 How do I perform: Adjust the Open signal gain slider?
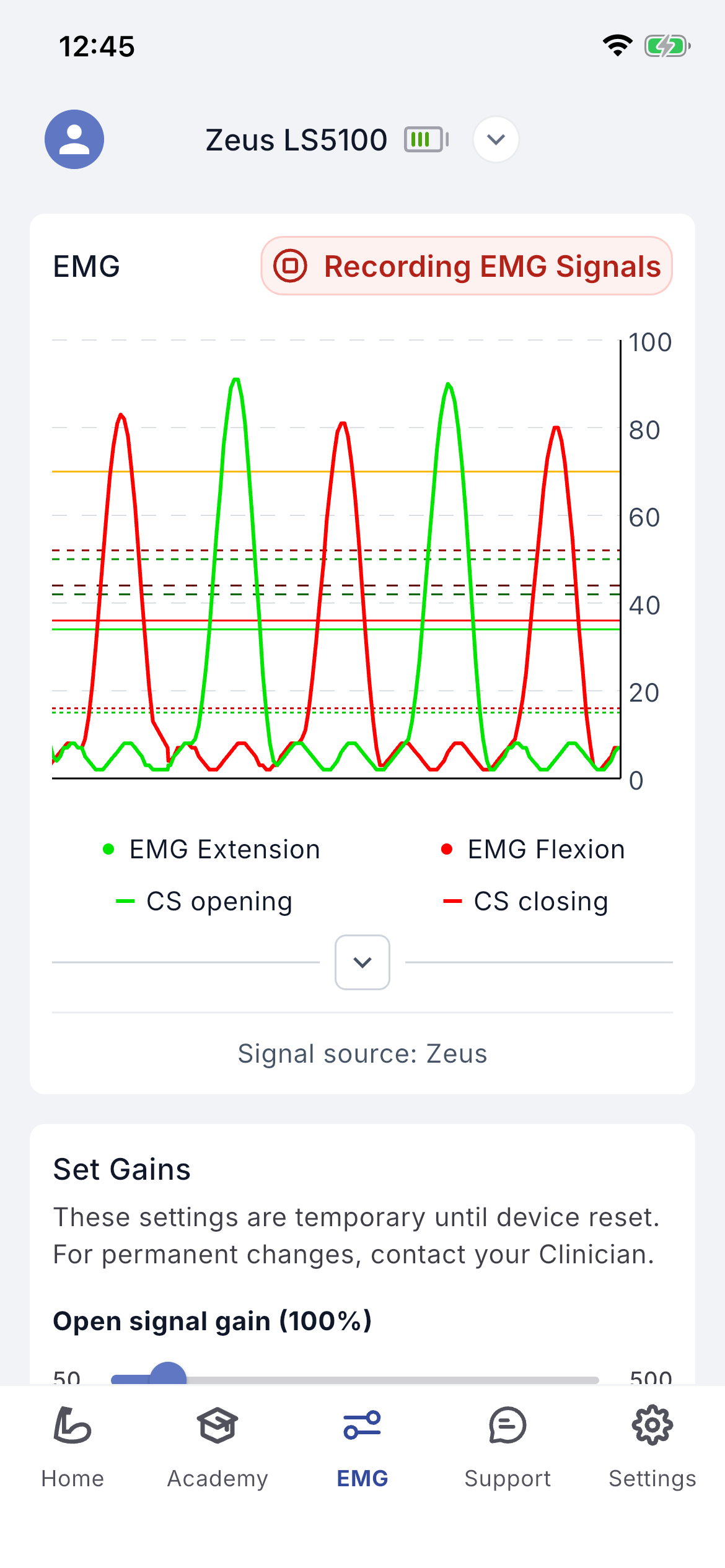168,1379
